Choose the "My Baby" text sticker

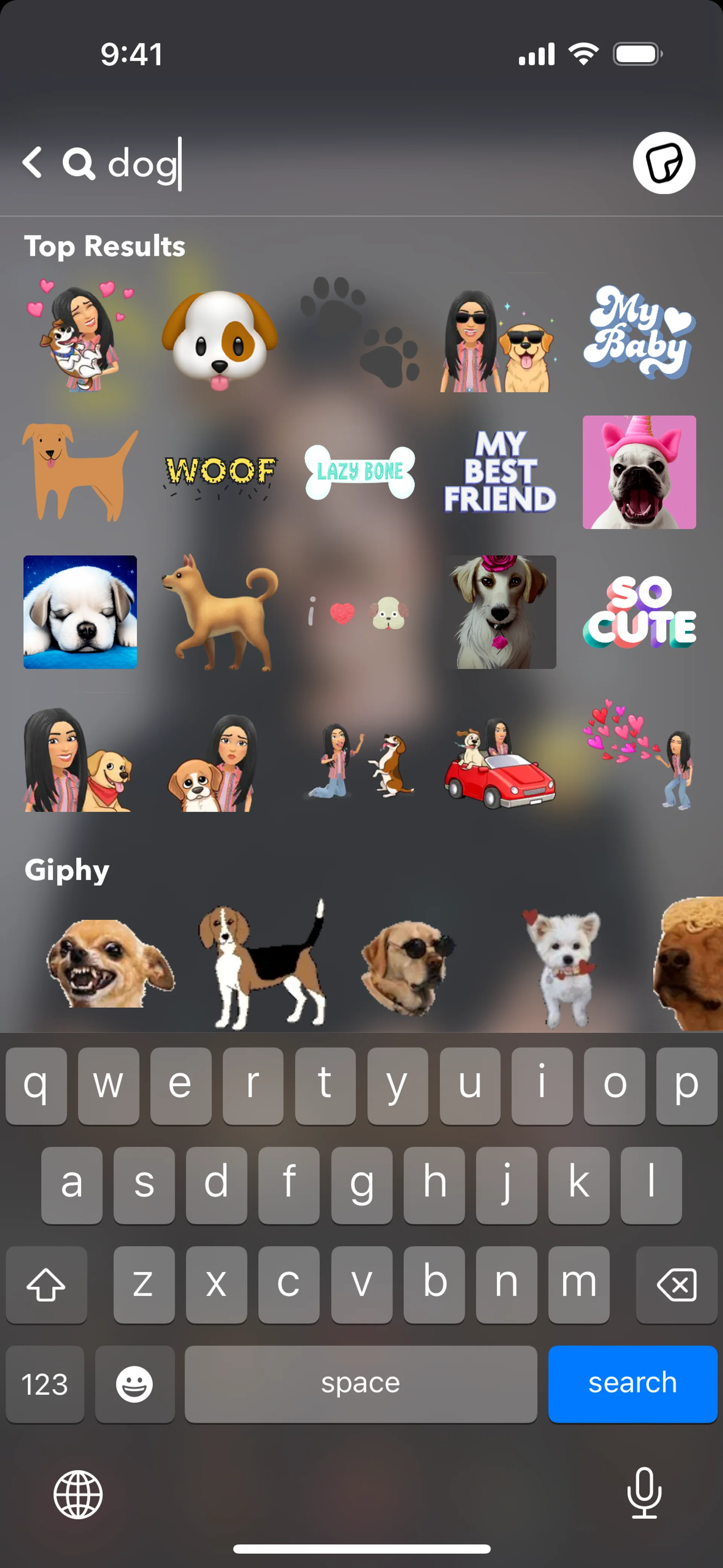[638, 333]
